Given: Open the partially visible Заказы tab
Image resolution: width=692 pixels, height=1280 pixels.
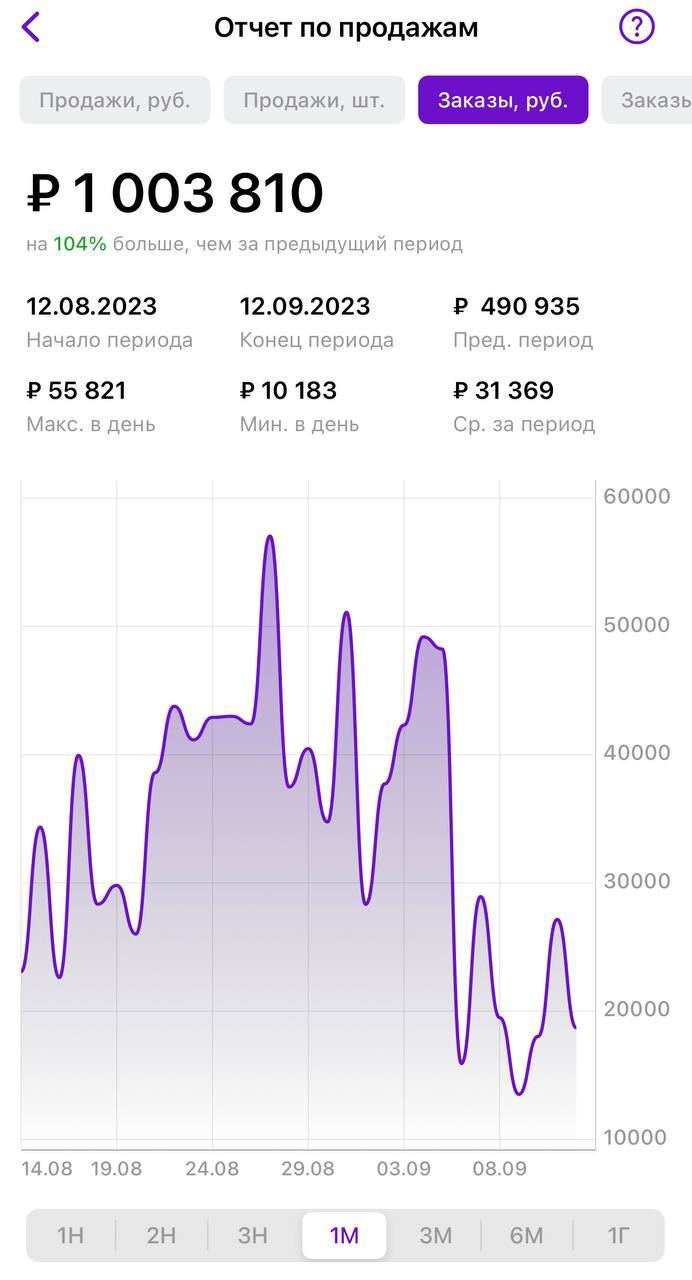Looking at the screenshot, I should coord(652,100).
